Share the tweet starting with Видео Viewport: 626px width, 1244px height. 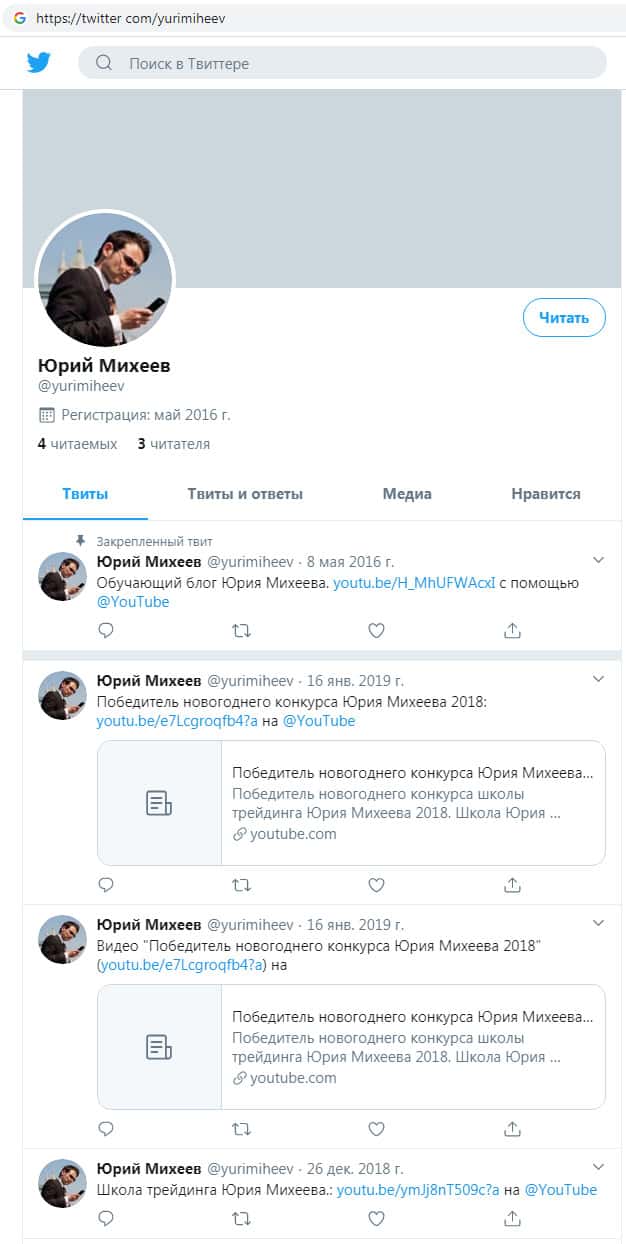pos(512,1129)
